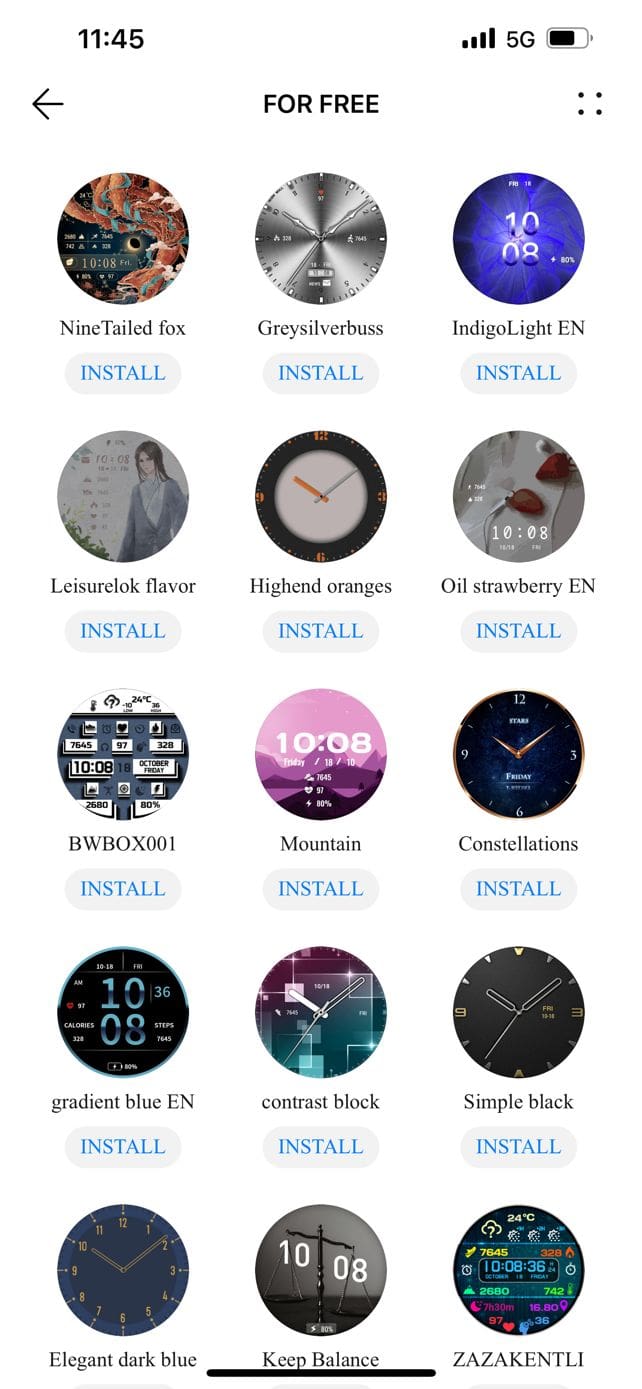Install the Greysilverbuss watch face
642x1389 pixels.
321,373
